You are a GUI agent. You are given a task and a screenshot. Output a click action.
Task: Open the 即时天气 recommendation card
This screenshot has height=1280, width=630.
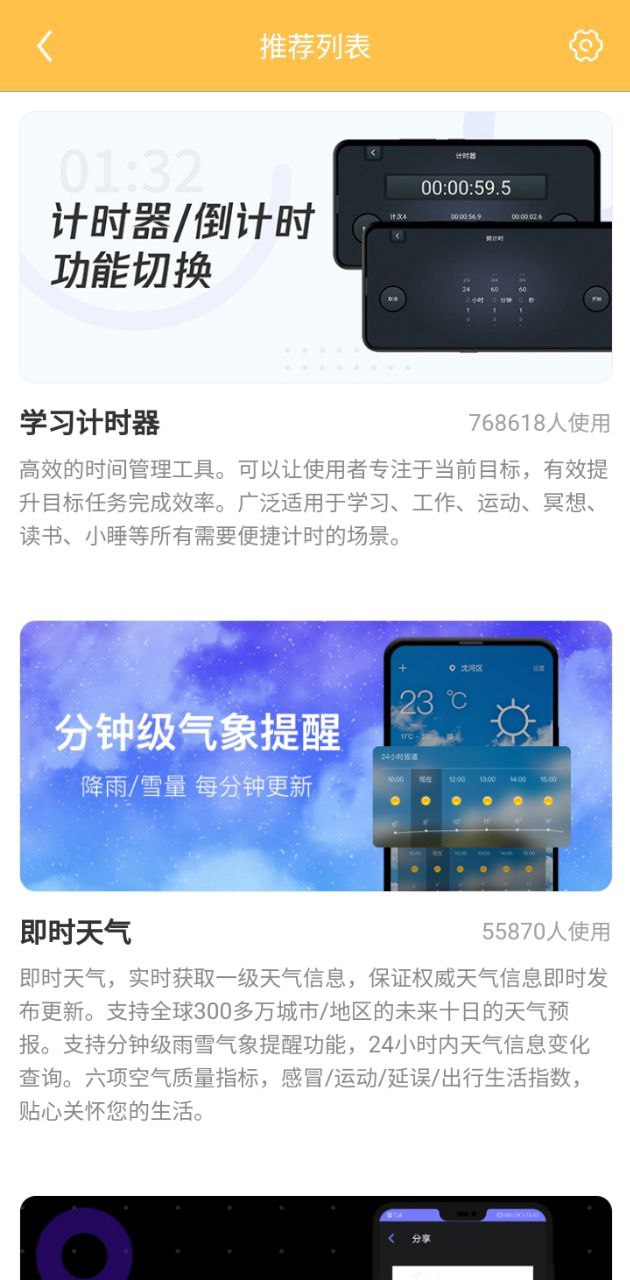[x=315, y=755]
